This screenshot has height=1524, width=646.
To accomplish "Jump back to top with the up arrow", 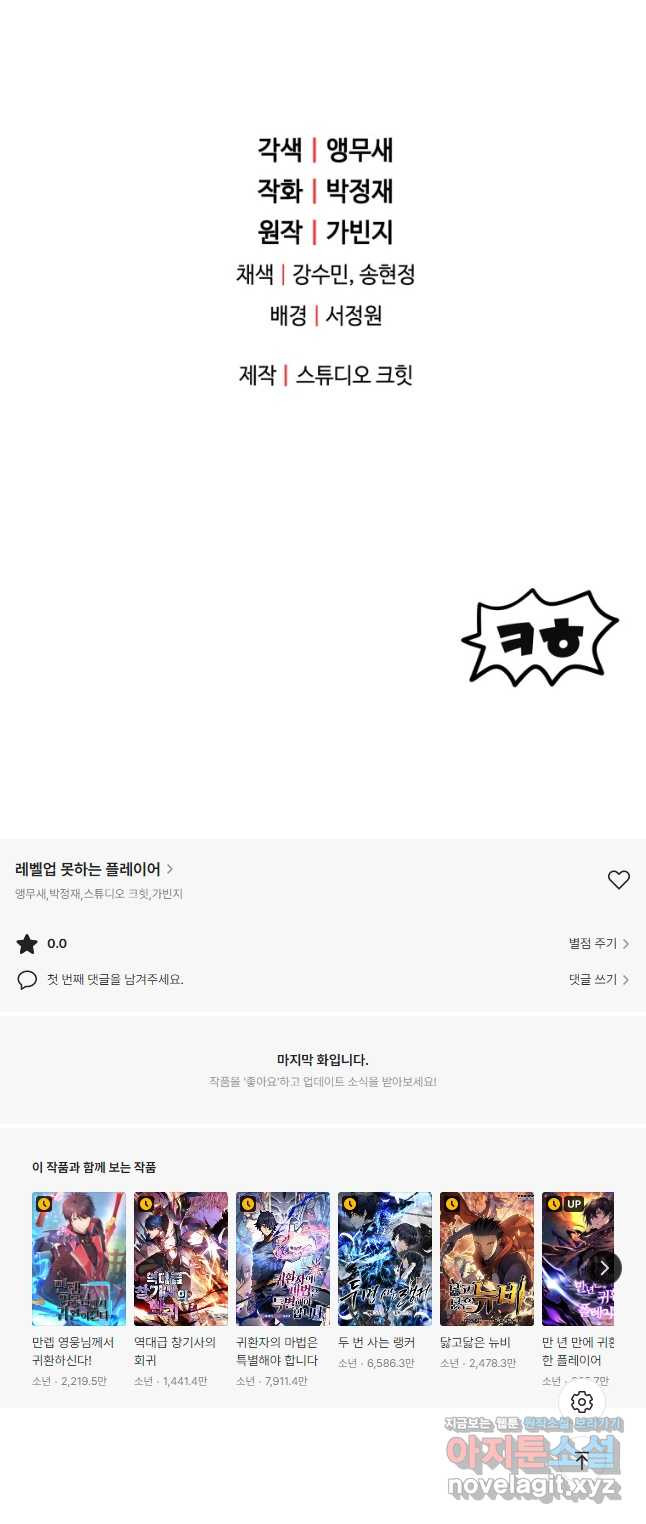I will point(582,1460).
